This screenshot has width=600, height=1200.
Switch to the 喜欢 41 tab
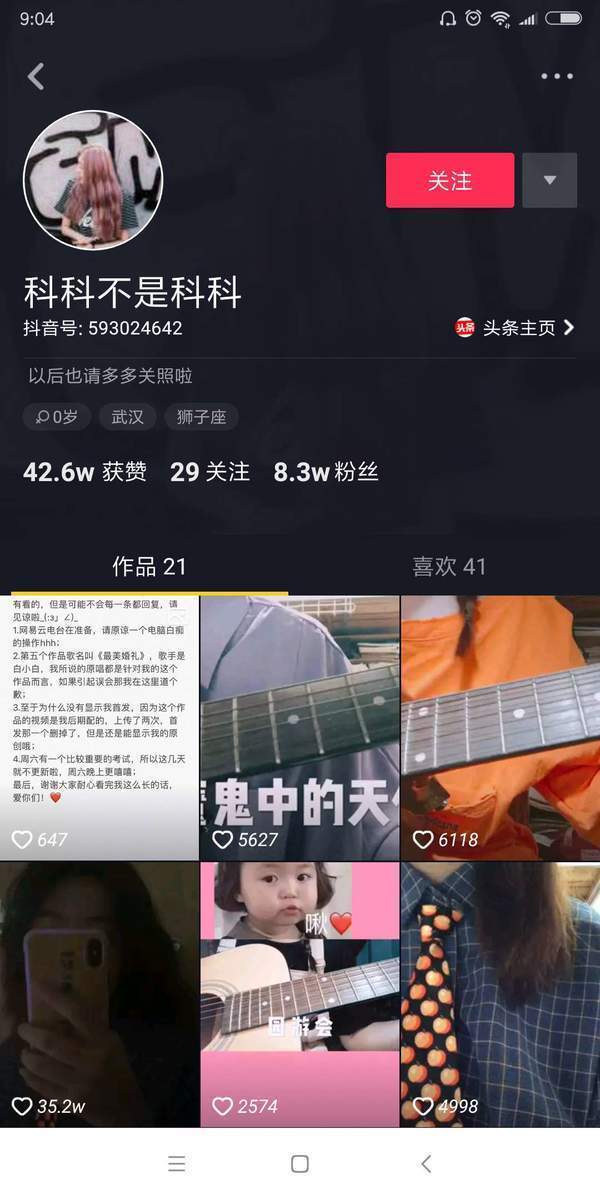point(449,567)
